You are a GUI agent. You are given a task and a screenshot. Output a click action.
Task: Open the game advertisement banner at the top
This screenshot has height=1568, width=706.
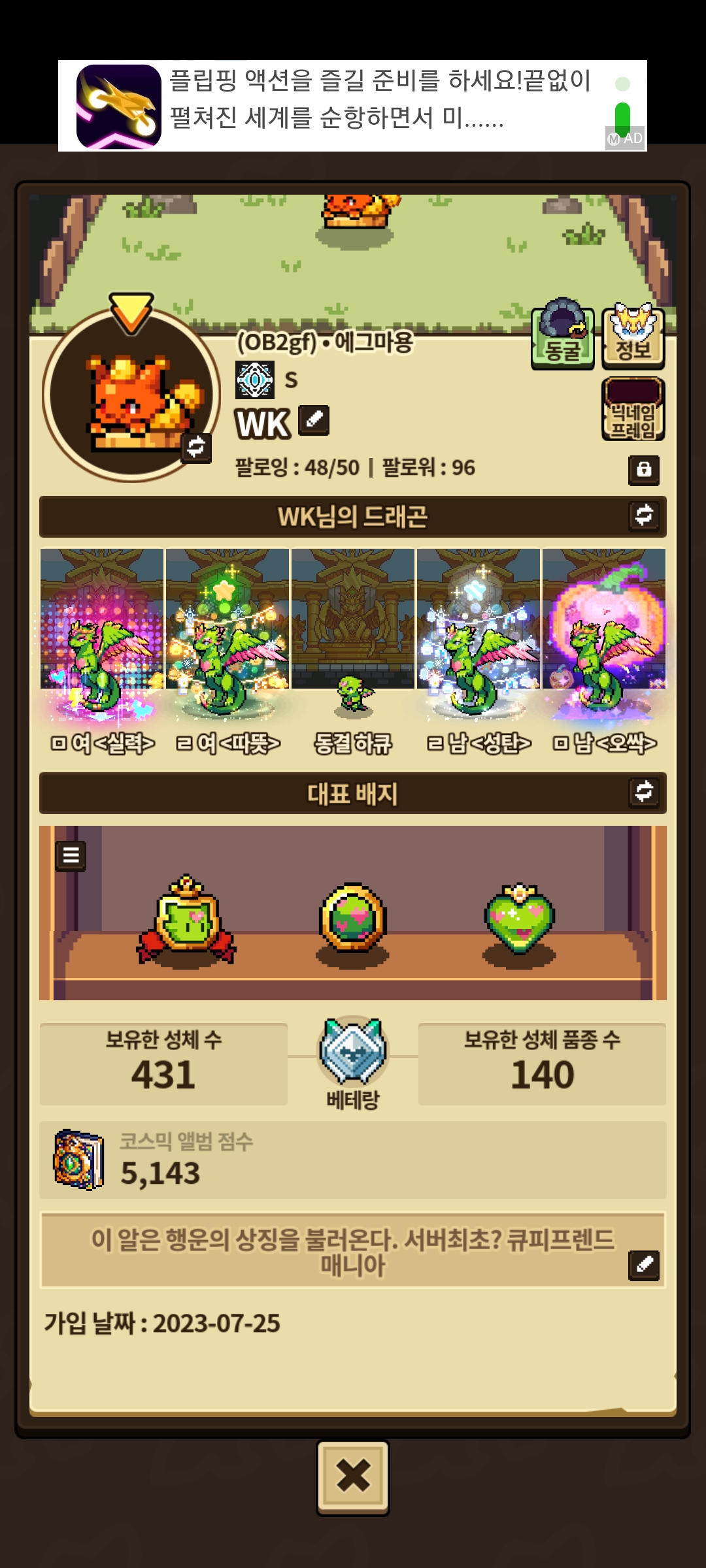point(353,106)
